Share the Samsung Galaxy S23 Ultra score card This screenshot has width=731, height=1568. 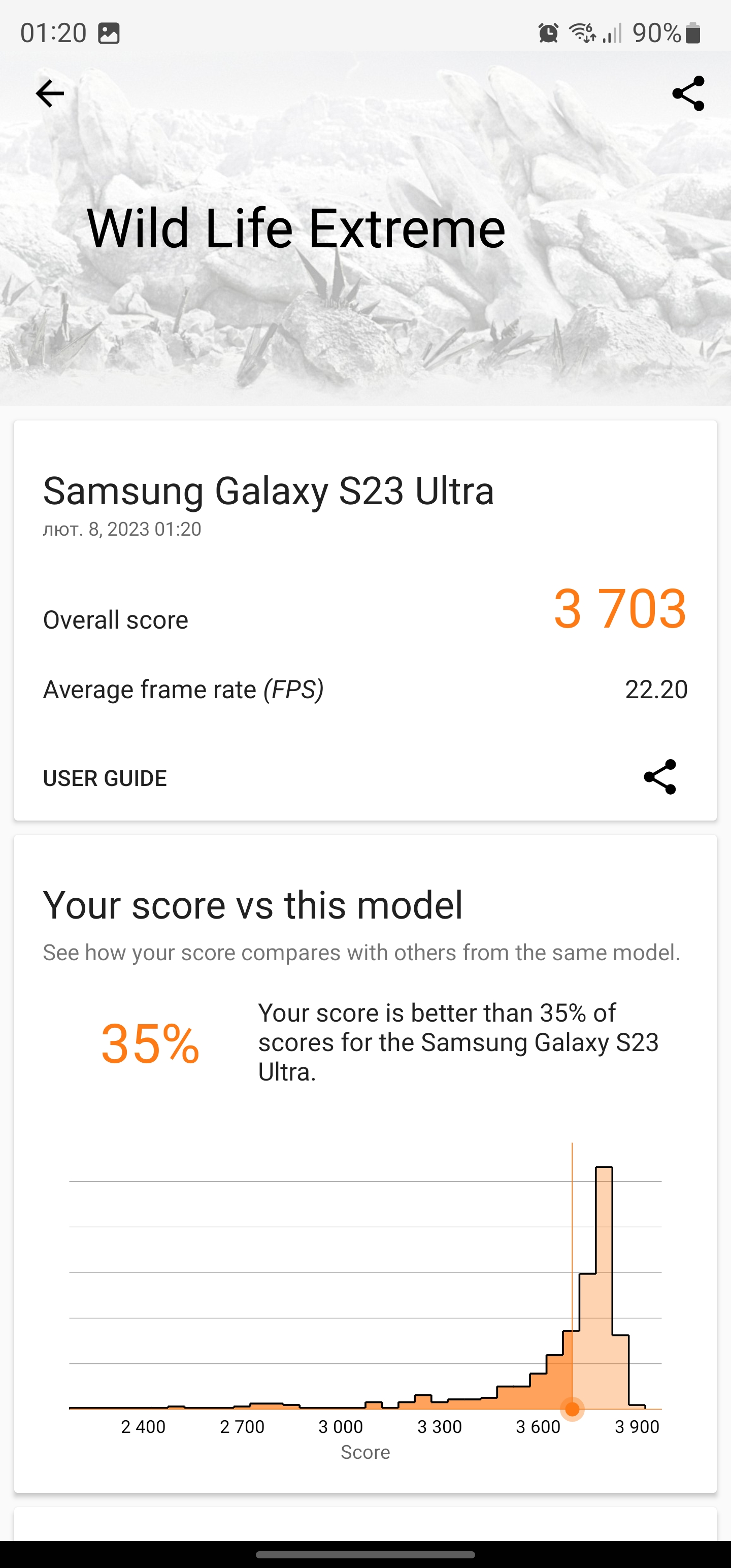(660, 777)
